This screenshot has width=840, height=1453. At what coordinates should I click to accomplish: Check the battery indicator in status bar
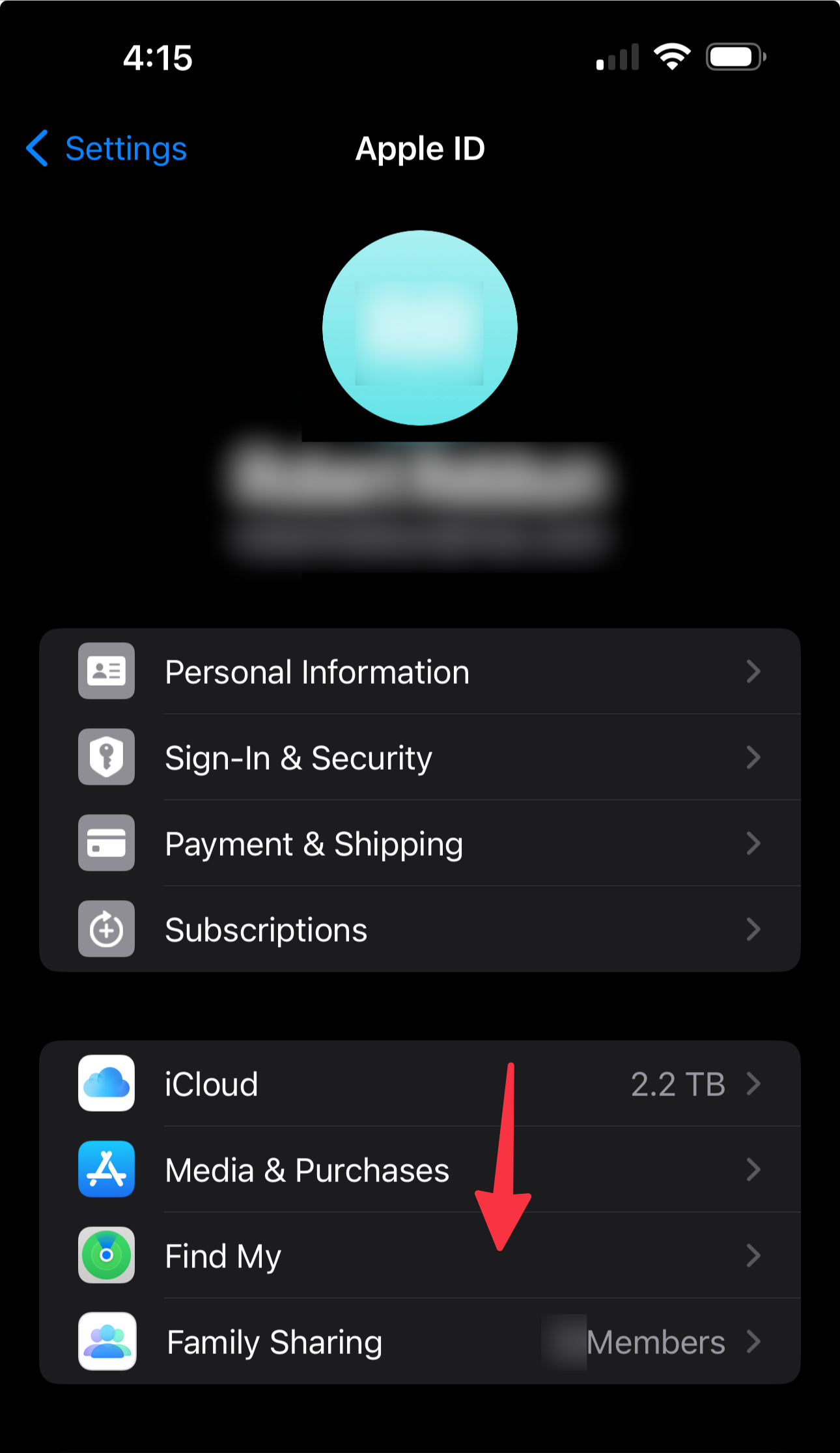(x=736, y=56)
